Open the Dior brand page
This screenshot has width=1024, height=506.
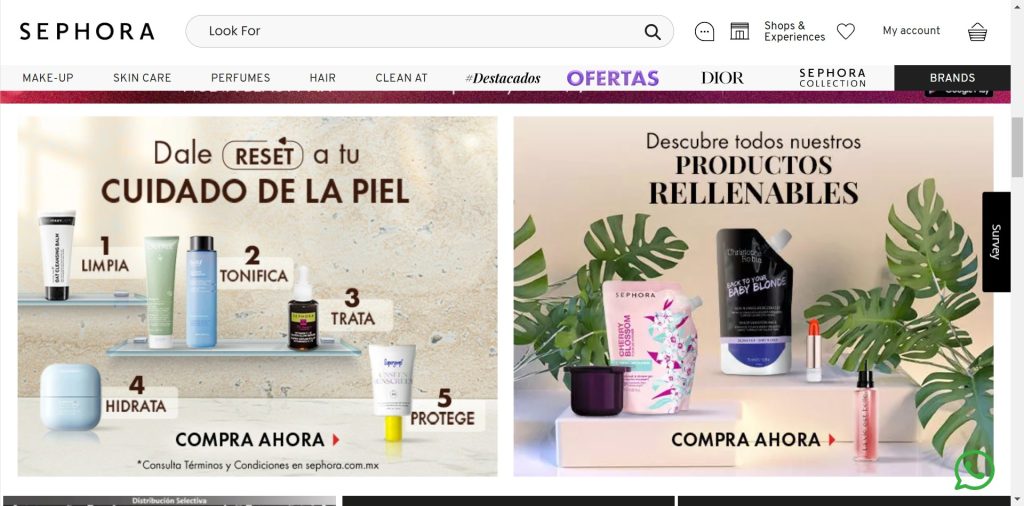722,78
